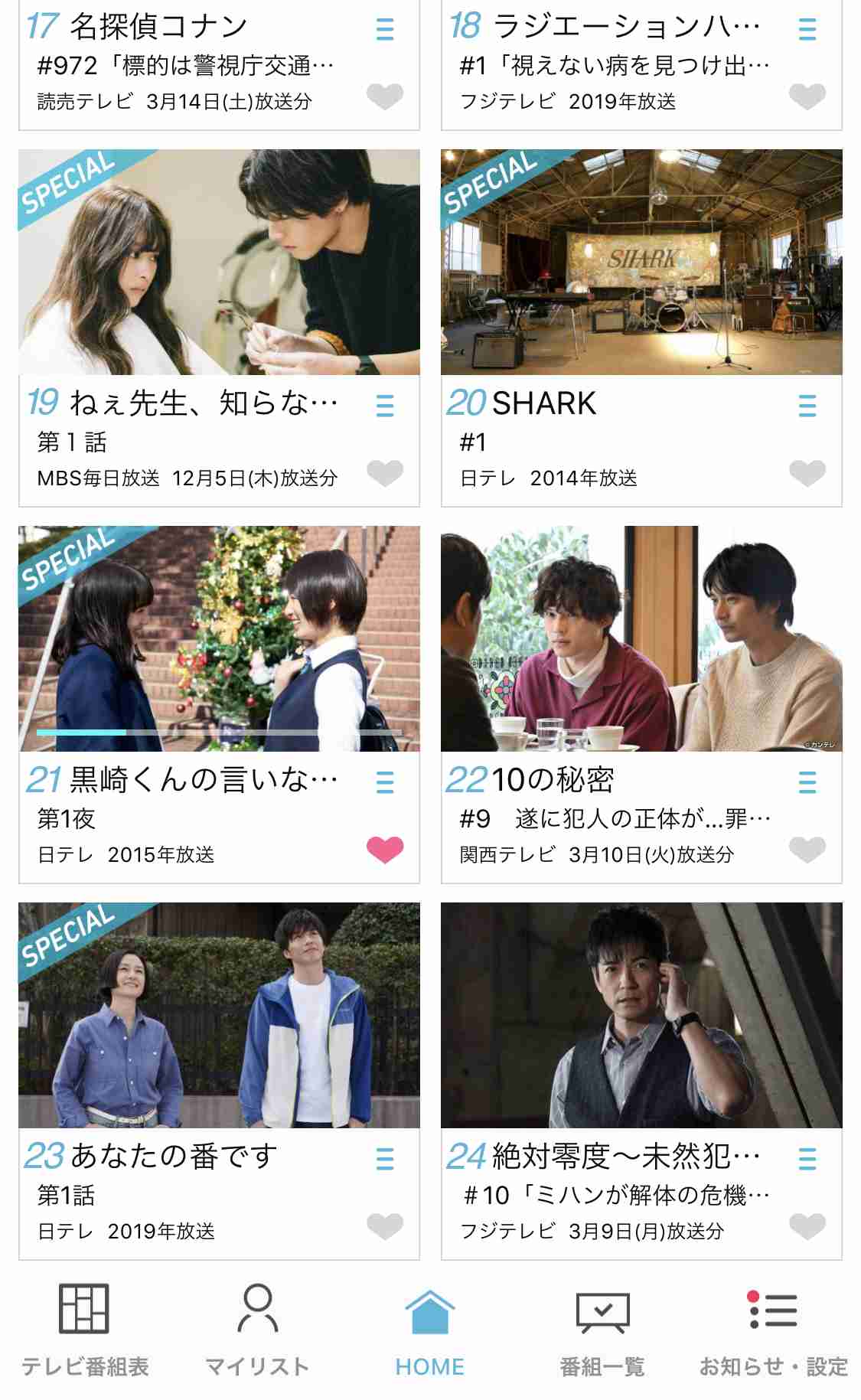Favorite ラジエーションハ… with the heart
861x1400 pixels.
point(807,96)
